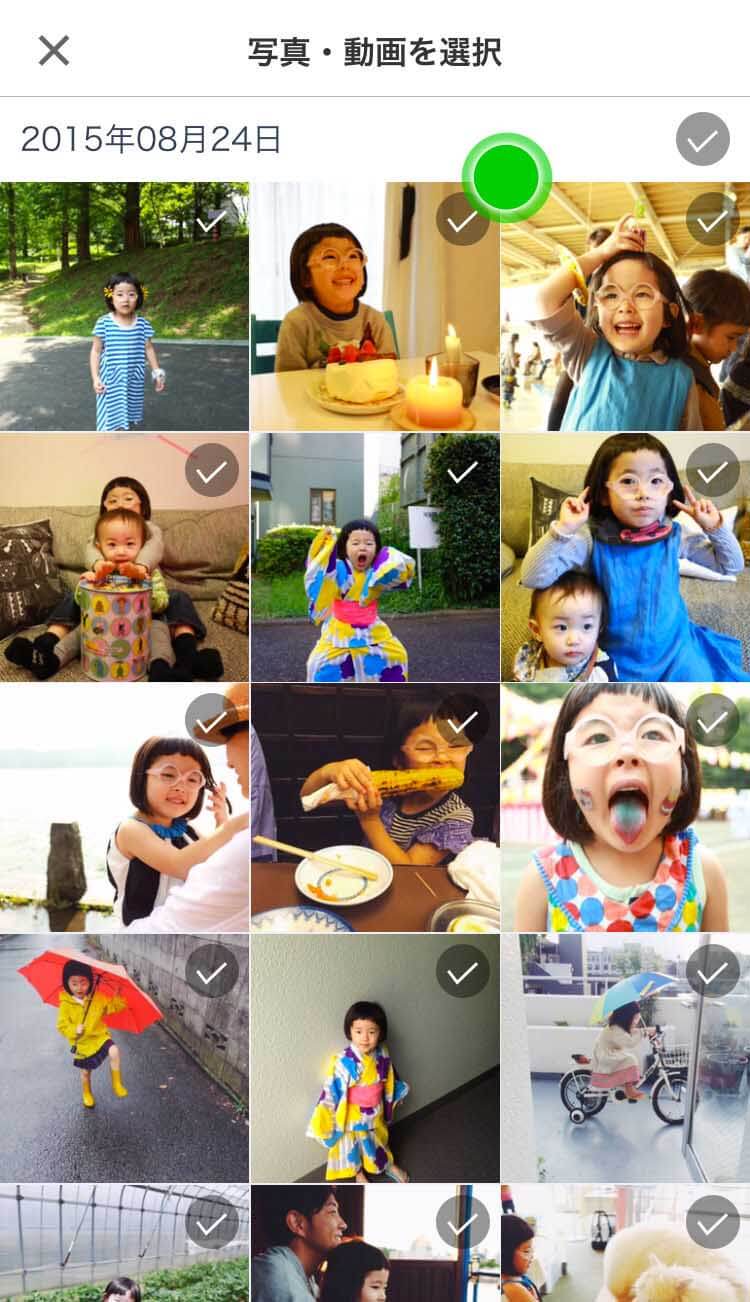
Task: Select the red umbrella and yellow raincoat photo
Action: pos(124,1059)
